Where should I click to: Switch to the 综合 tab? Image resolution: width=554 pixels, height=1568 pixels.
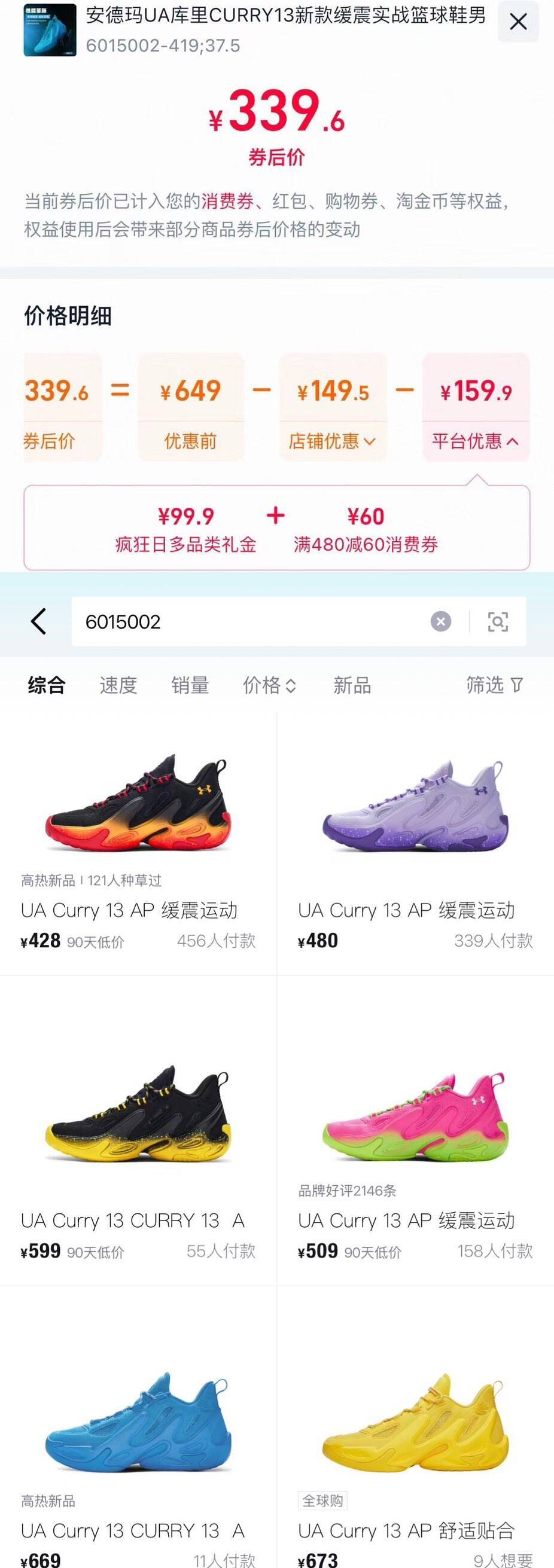47,685
